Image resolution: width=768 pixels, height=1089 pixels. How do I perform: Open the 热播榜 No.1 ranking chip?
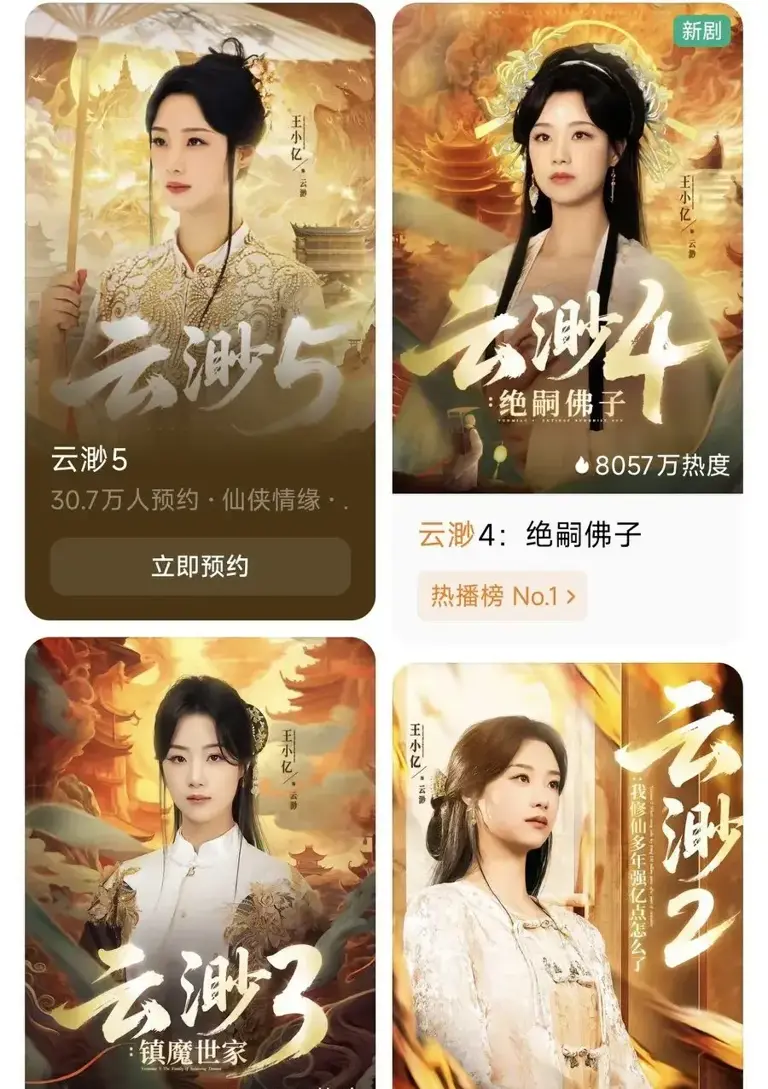(502, 596)
